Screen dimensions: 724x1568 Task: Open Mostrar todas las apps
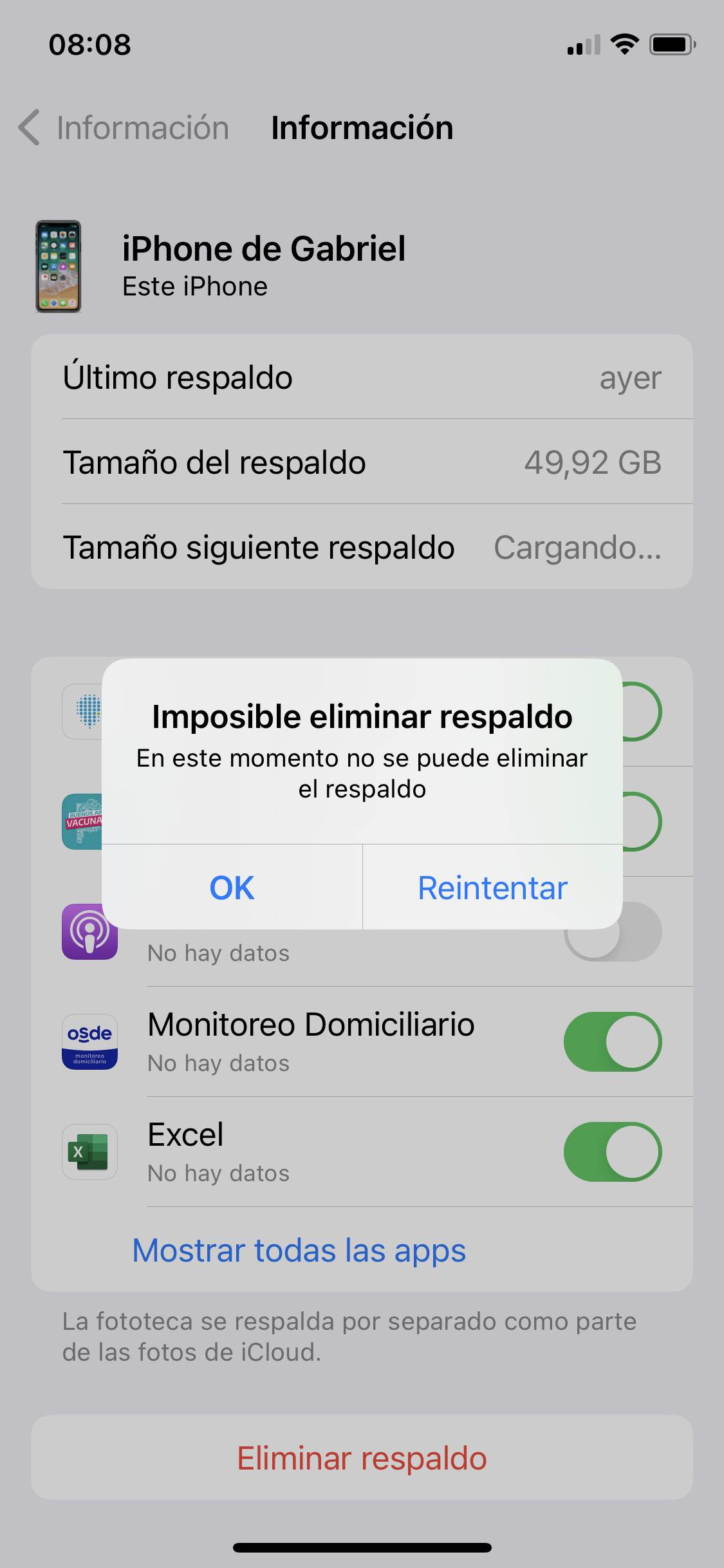point(299,1250)
